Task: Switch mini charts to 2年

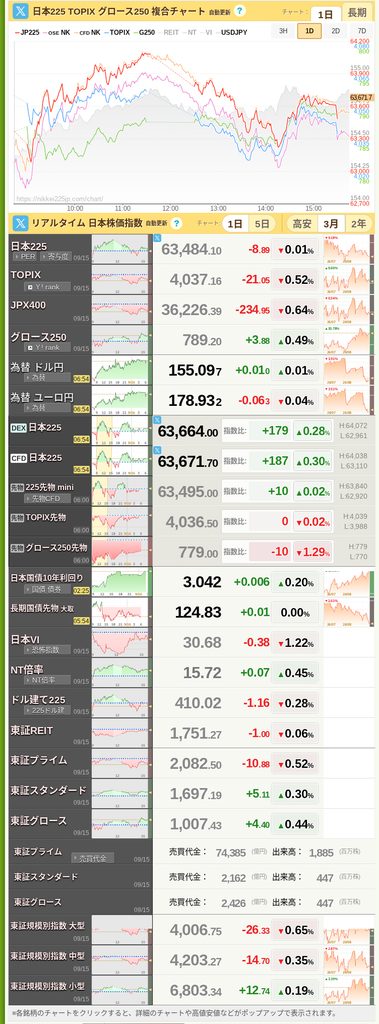Action: coord(359,223)
